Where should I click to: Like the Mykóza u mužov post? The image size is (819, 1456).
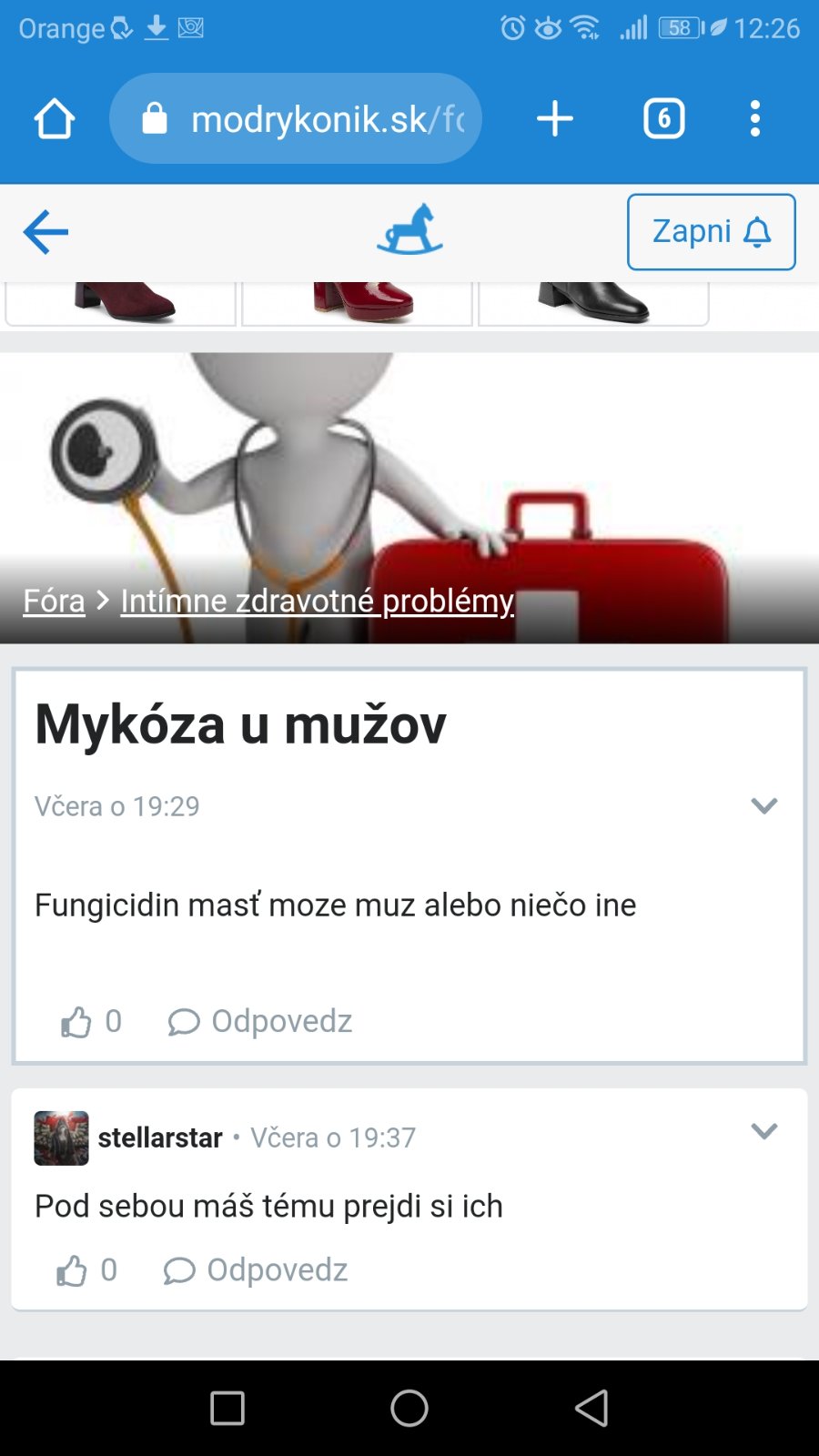coord(77,1022)
